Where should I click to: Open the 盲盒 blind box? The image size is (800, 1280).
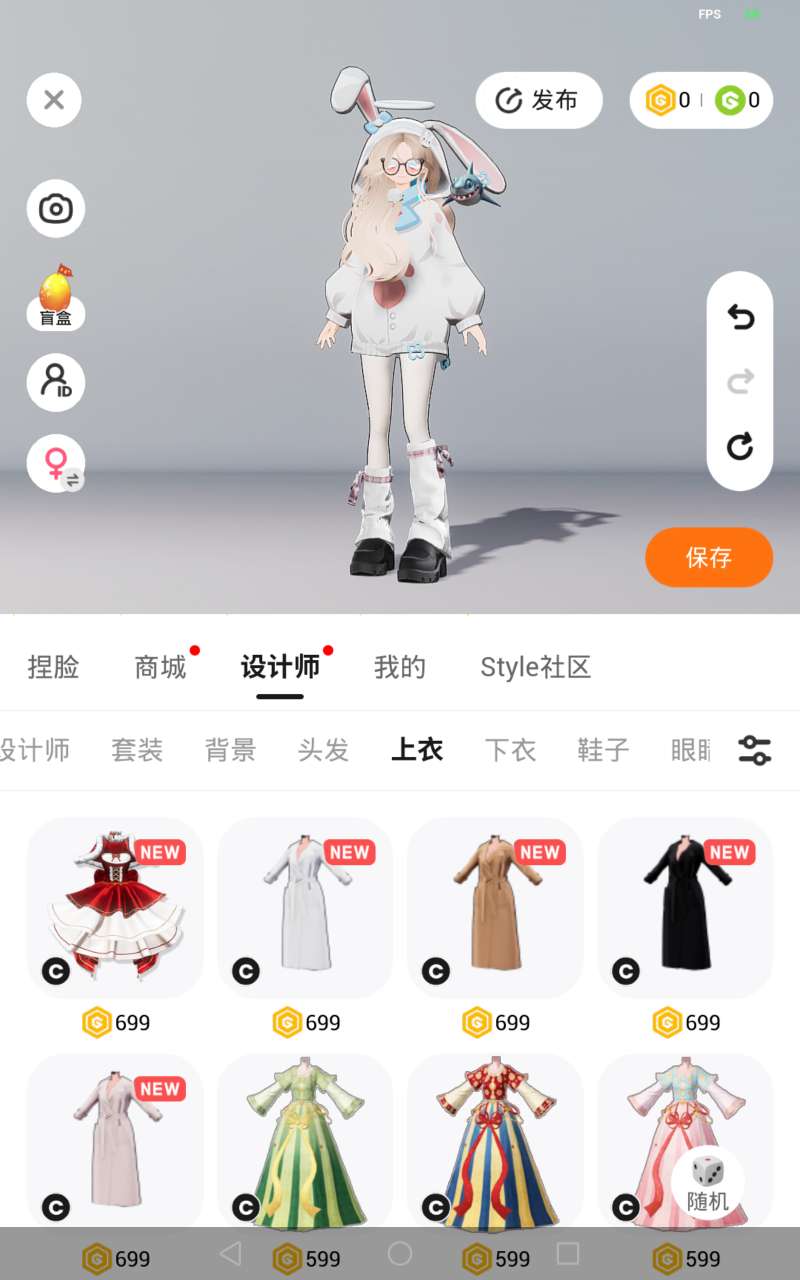pyautogui.click(x=55, y=298)
